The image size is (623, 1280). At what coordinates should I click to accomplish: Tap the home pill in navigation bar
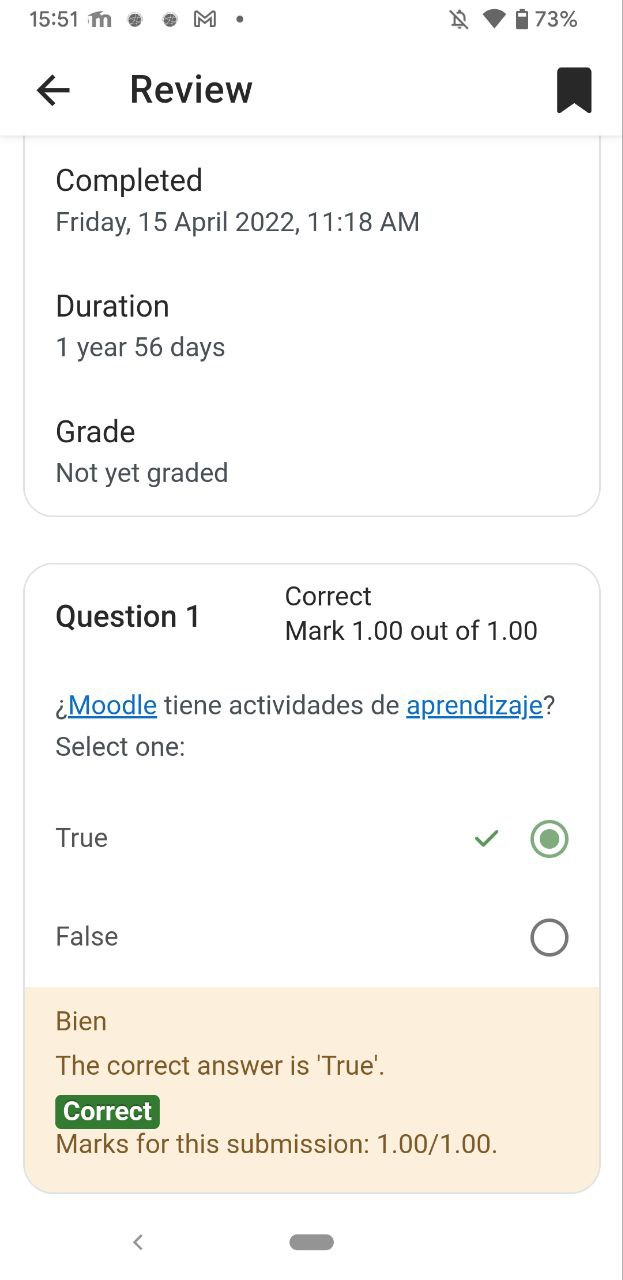[x=311, y=1242]
